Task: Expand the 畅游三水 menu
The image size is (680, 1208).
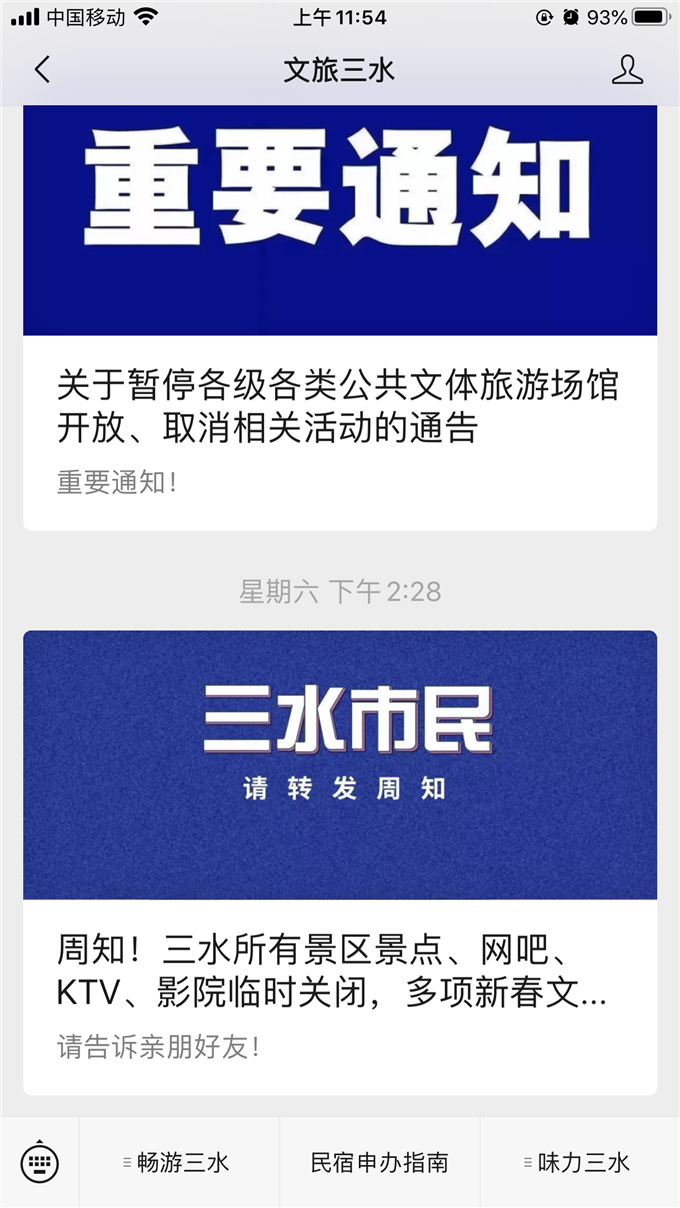Action: (x=179, y=1163)
